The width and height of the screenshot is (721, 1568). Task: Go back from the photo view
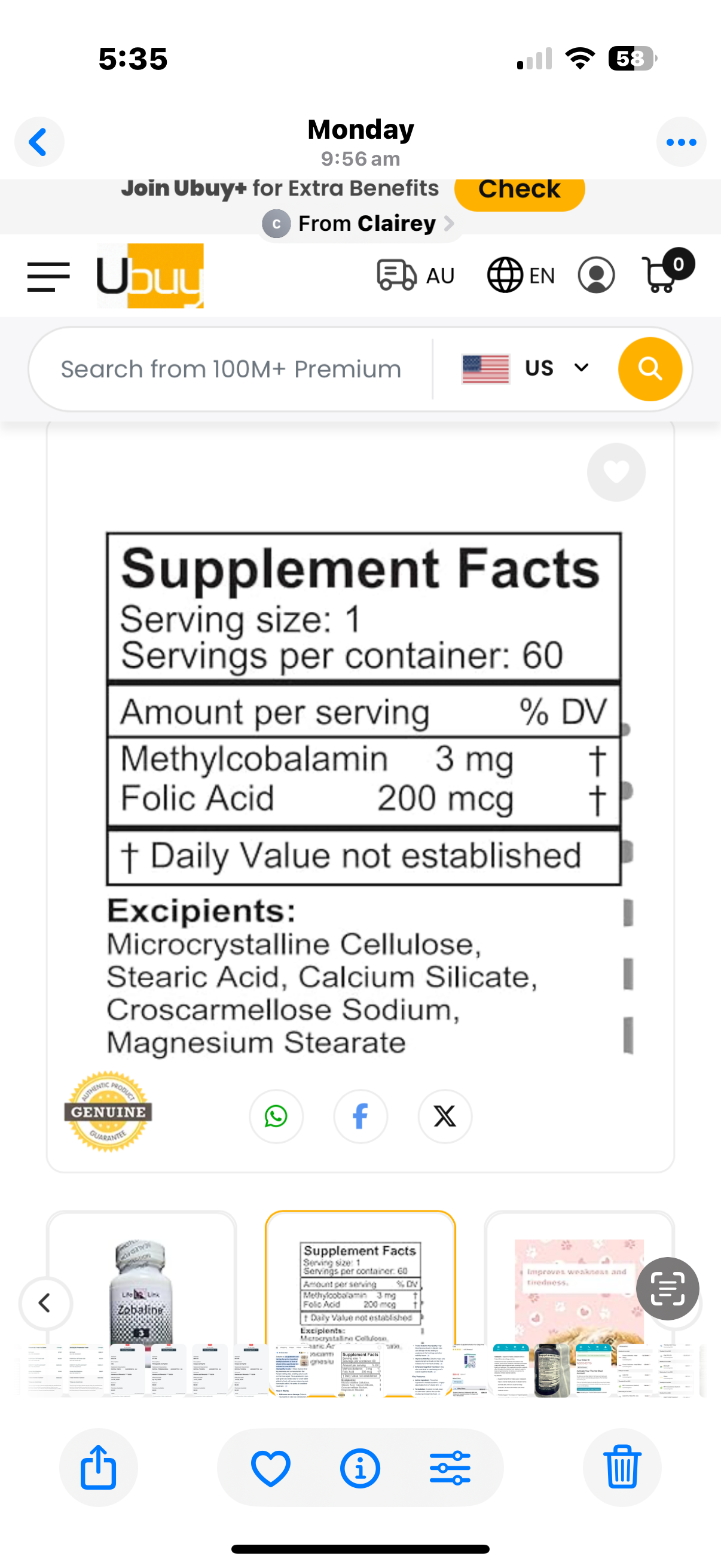click(39, 142)
